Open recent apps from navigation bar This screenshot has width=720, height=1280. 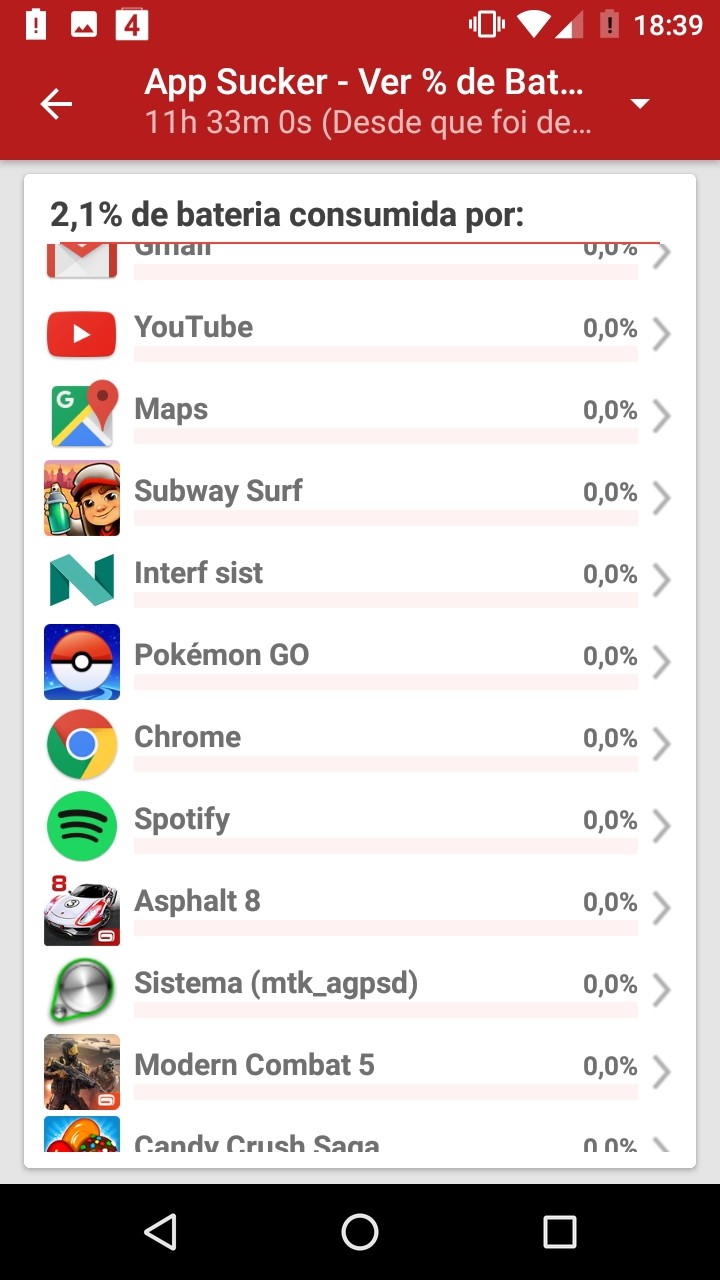[559, 1232]
